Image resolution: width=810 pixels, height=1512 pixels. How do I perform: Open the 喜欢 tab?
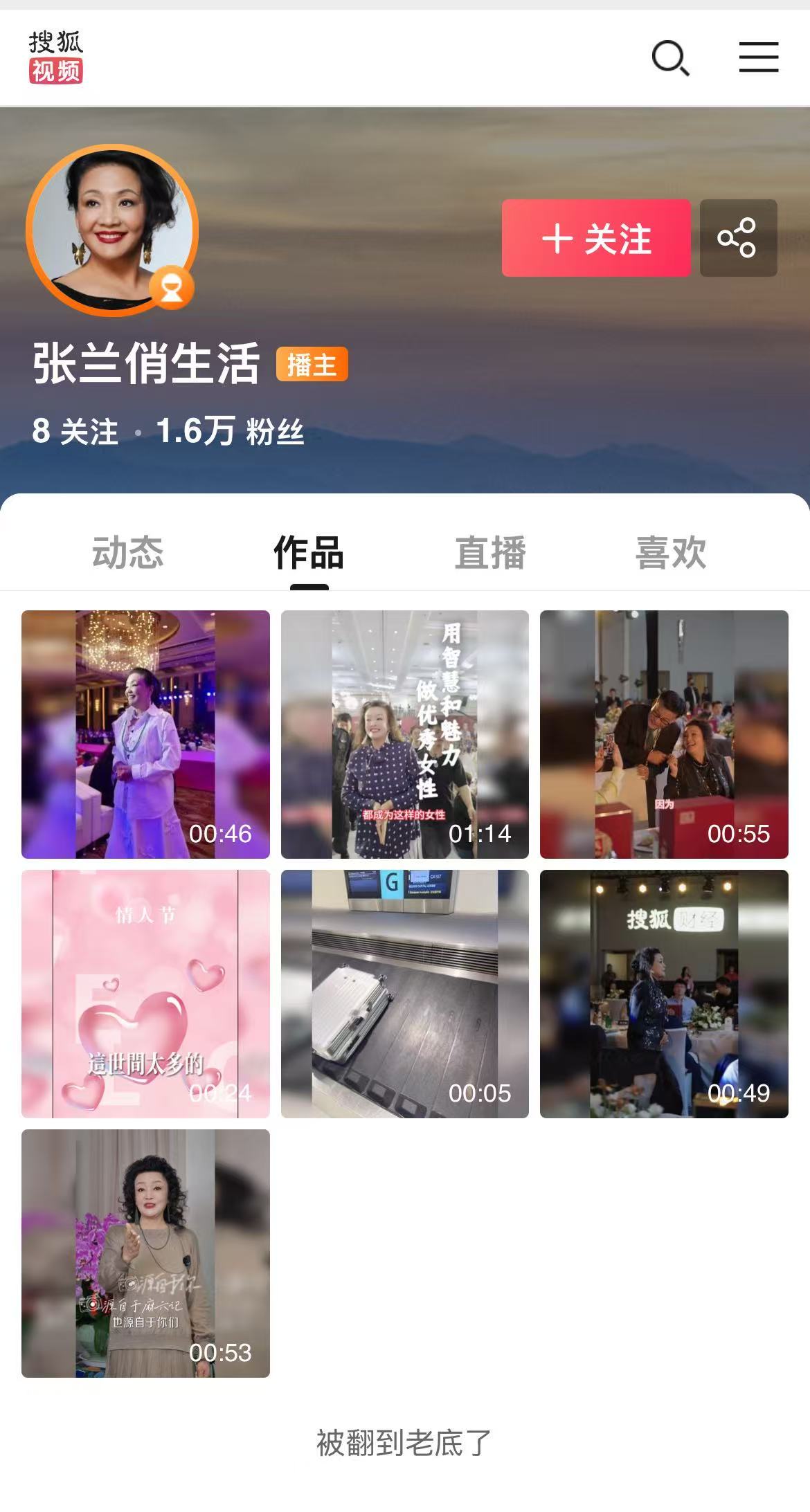pyautogui.click(x=672, y=554)
